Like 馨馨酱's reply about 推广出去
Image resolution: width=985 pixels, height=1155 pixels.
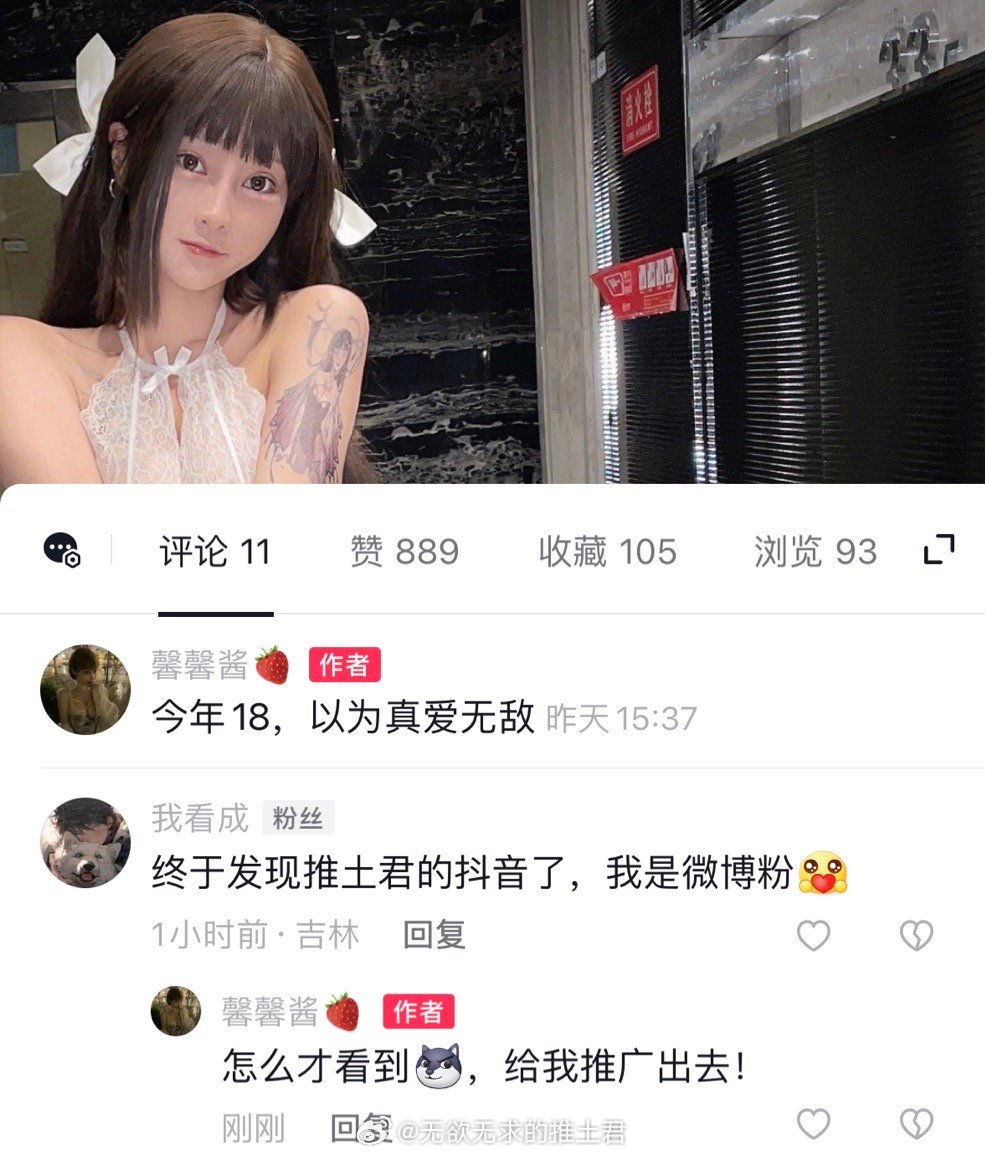tap(813, 1124)
